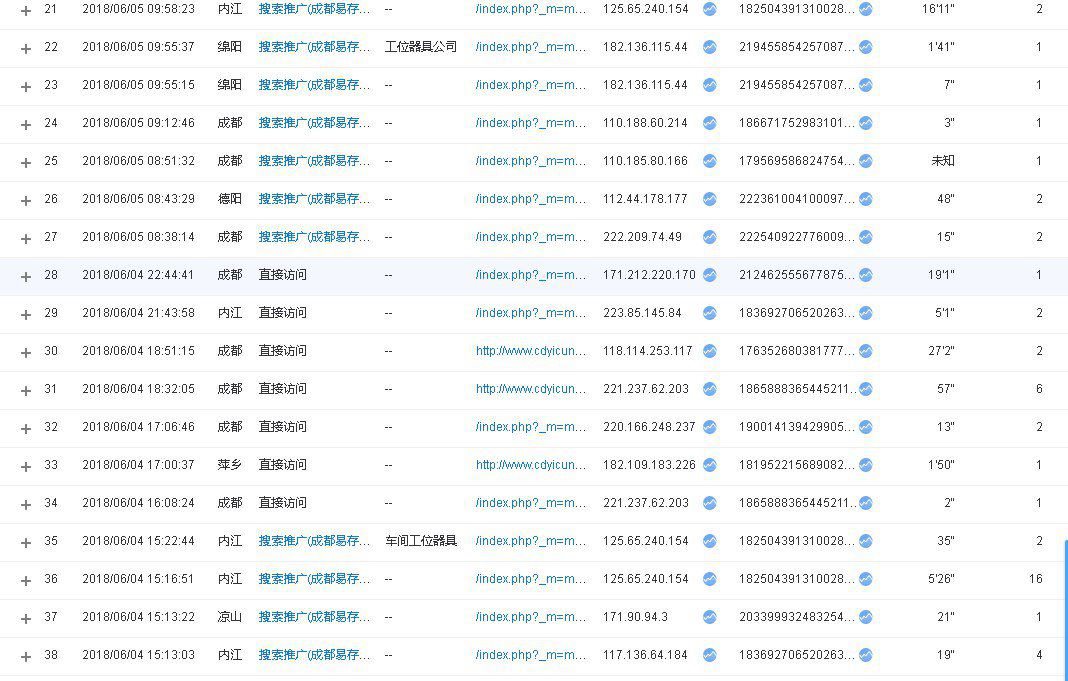Tap the trend icon beside IP 223.85.145.84
1068x681 pixels.
[x=709, y=313]
